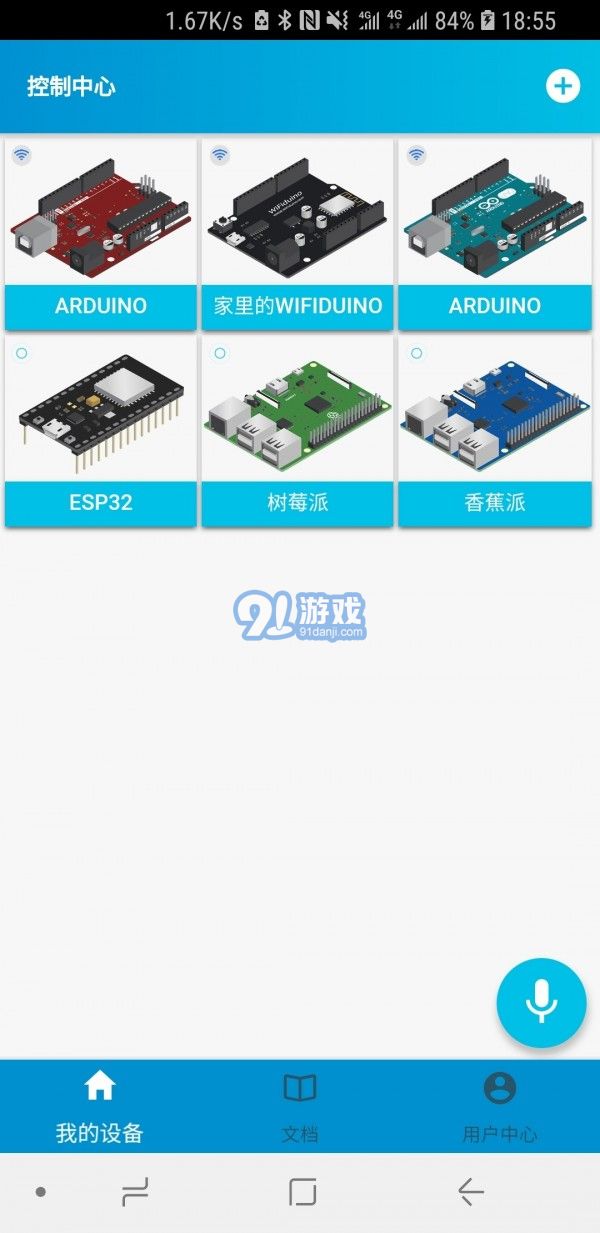Open the 家里的WIFIDUINO device card
600x1233 pixels.
(x=297, y=235)
